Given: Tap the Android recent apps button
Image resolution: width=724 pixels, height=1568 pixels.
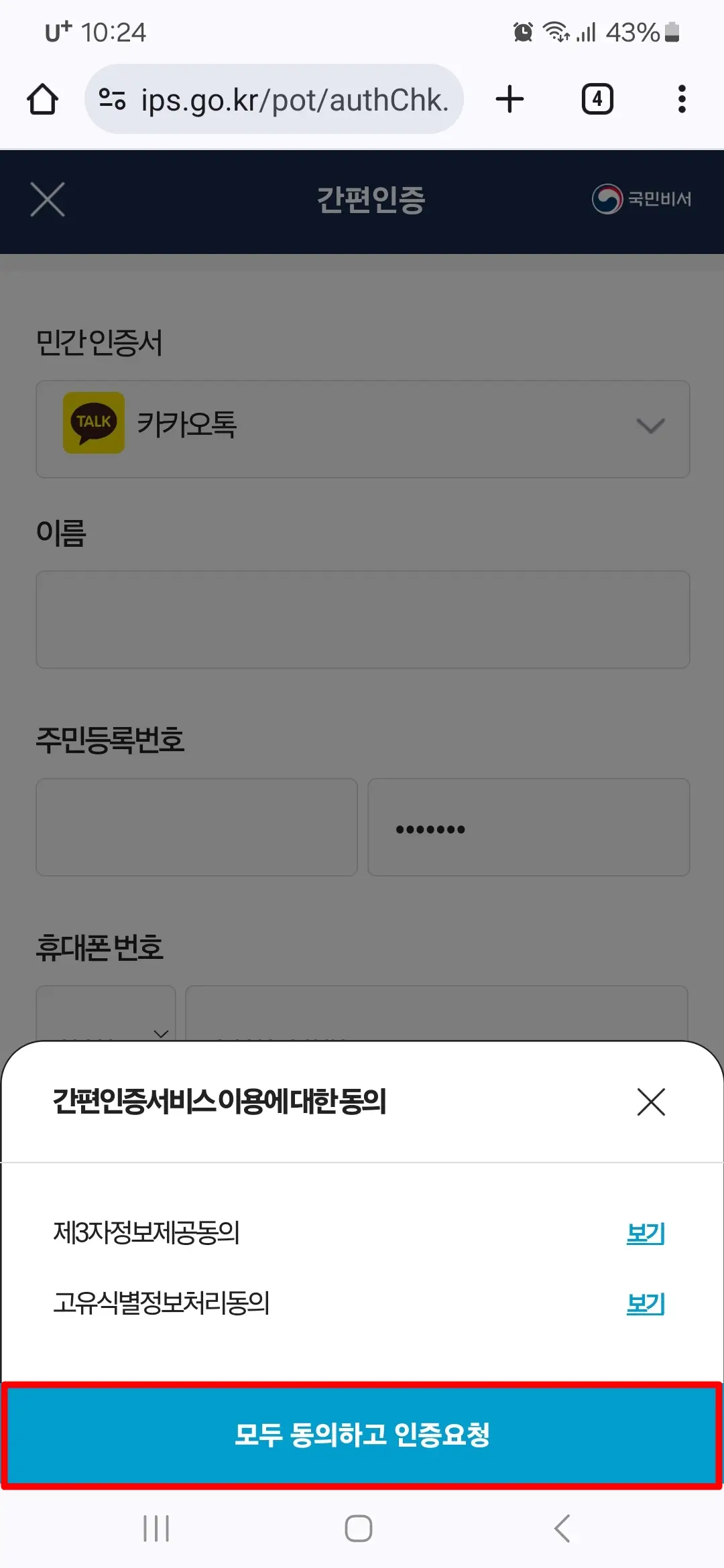Looking at the screenshot, I should tap(156, 1528).
